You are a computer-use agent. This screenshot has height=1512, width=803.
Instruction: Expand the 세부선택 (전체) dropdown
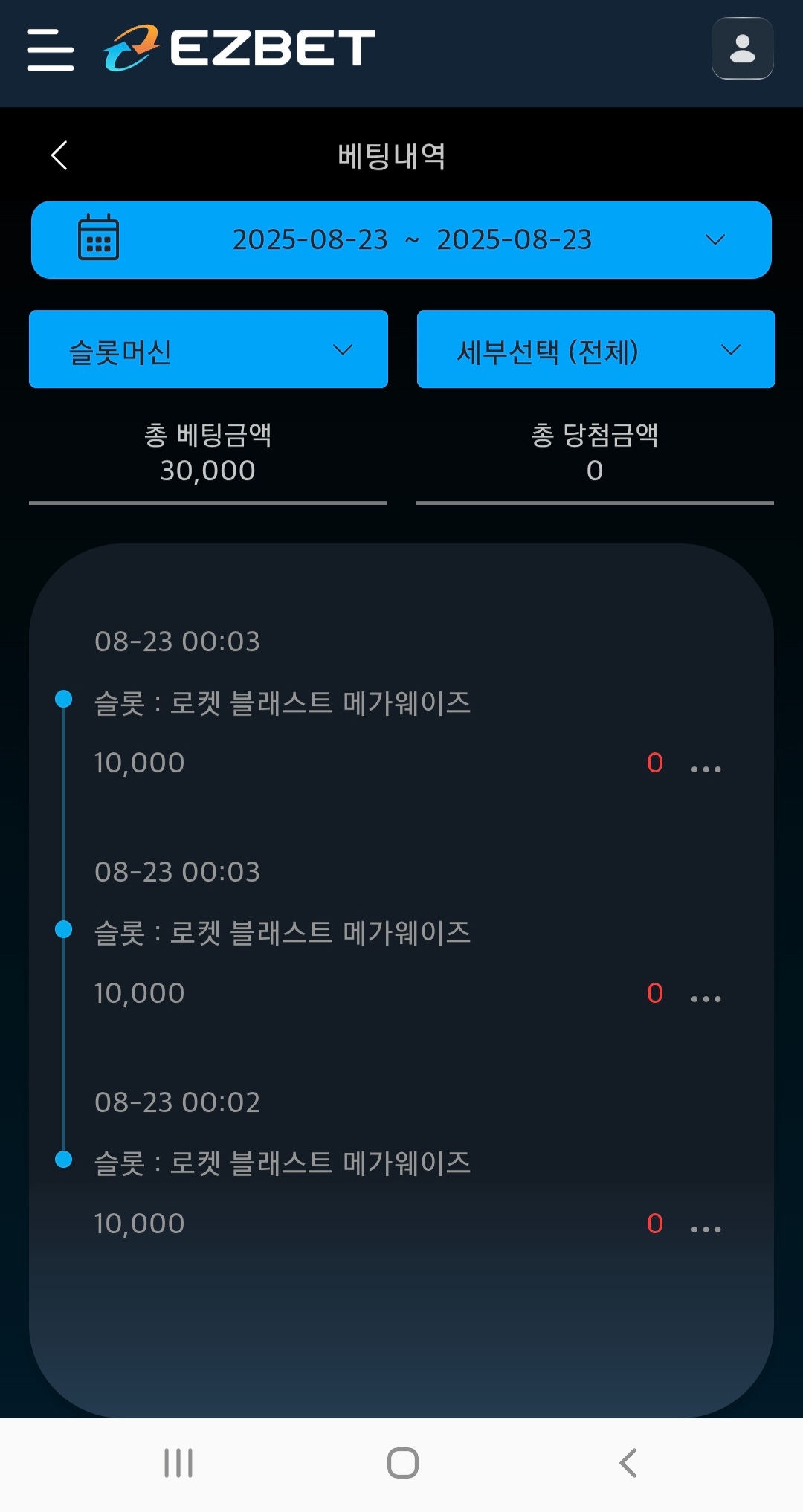coord(596,349)
